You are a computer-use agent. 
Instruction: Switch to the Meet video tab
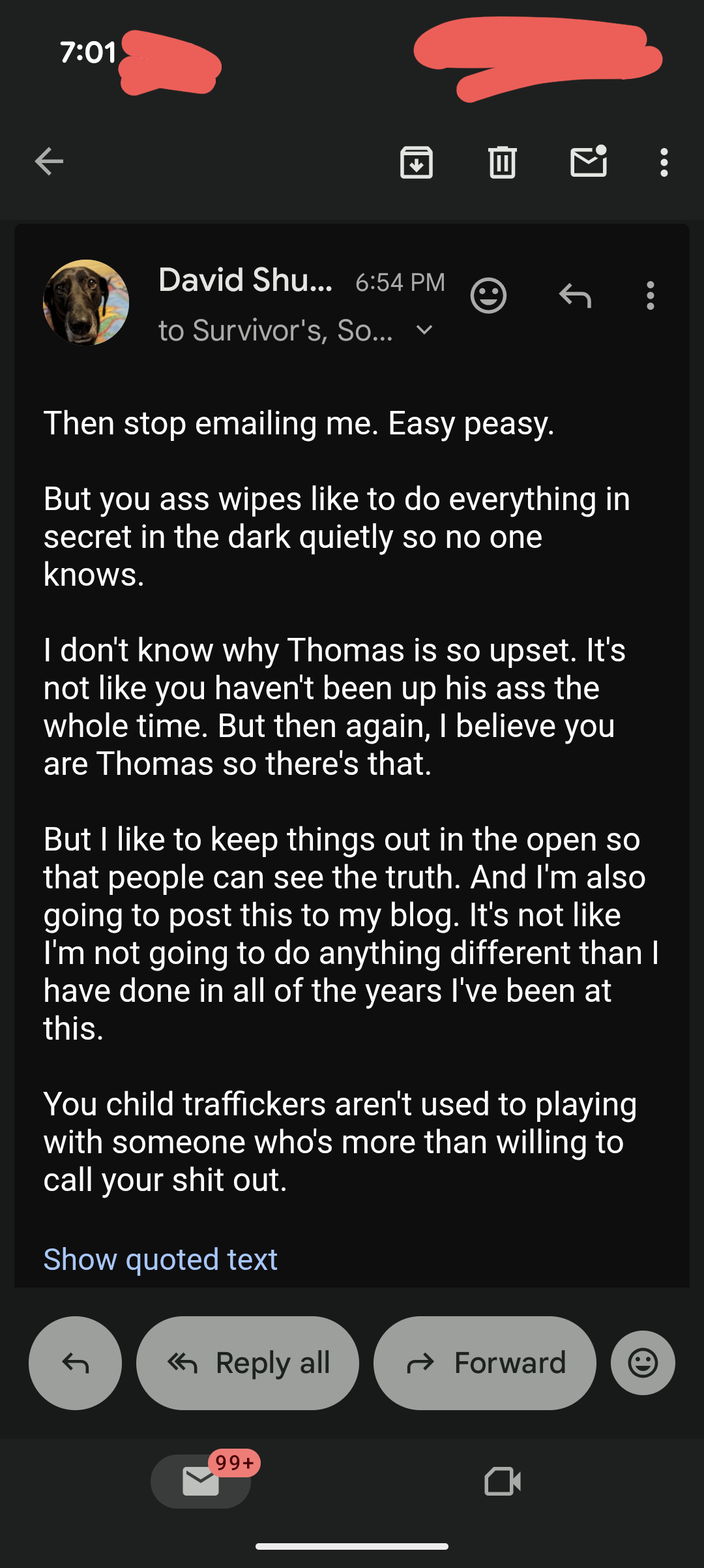(x=503, y=1481)
